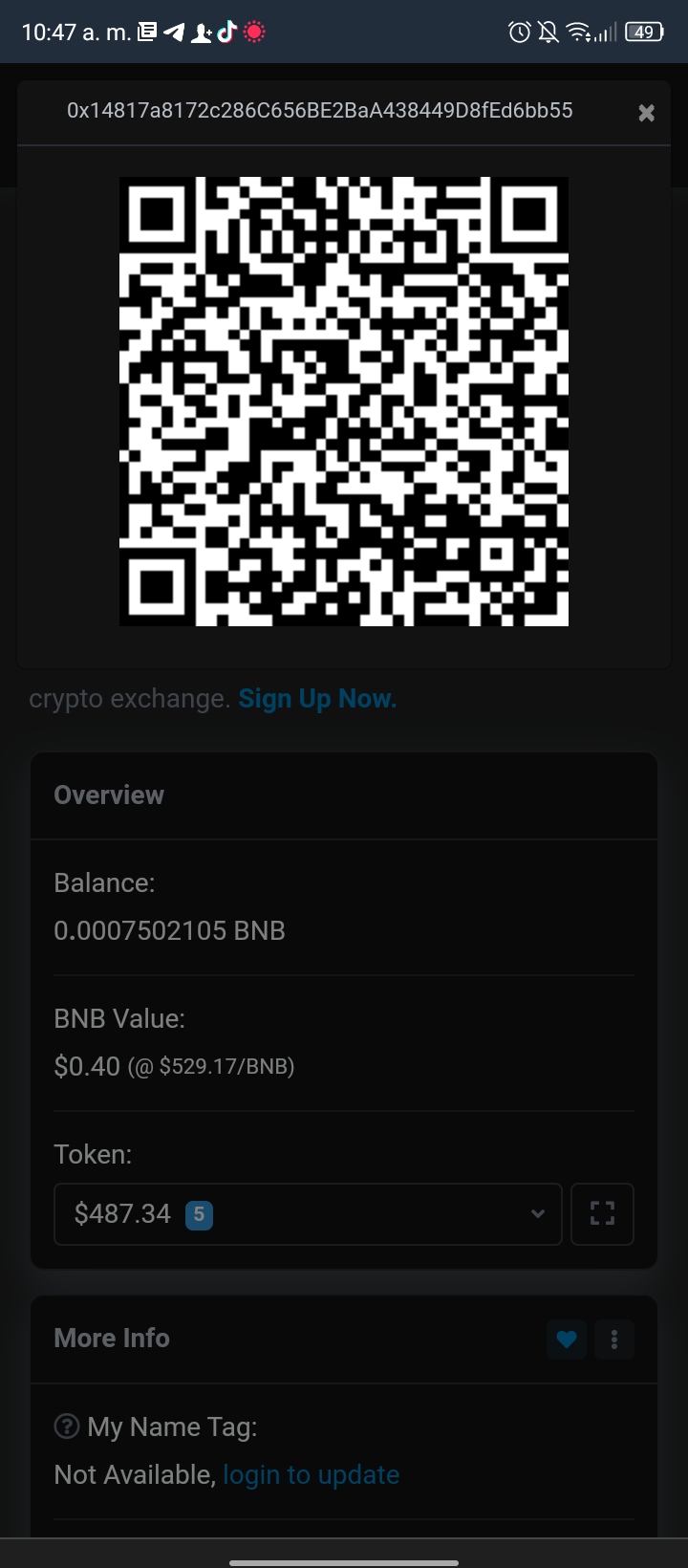Open the Sign Up Now link

(x=317, y=699)
